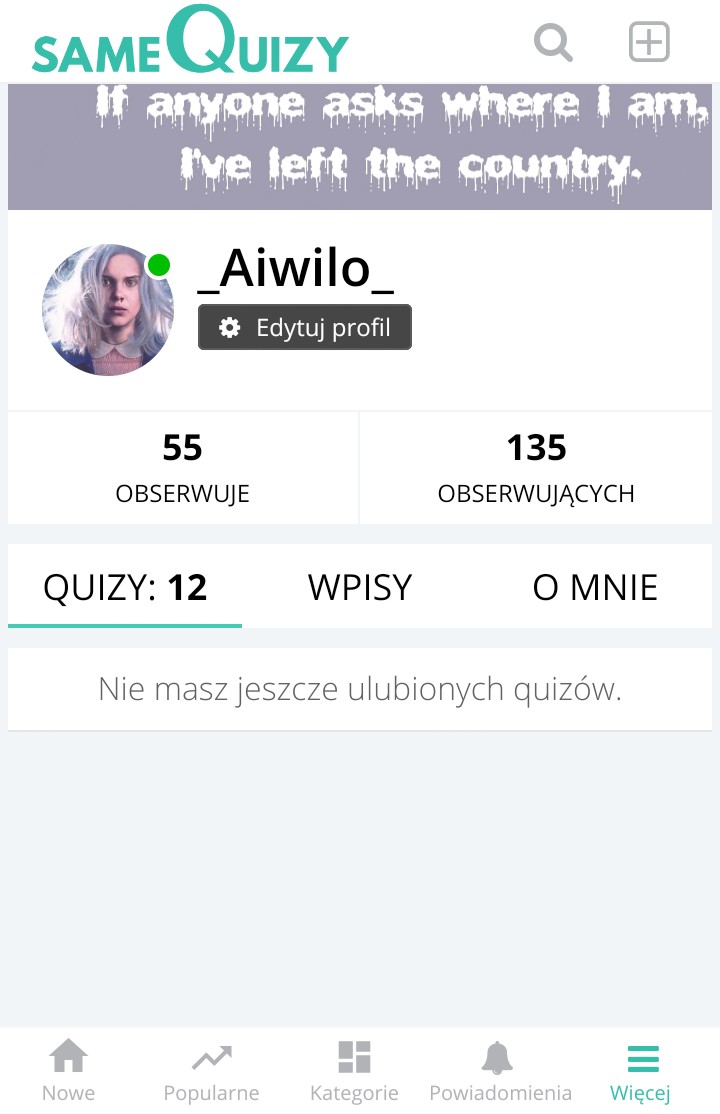720x1114 pixels.
Task: Switch to the O mnie tab
Action: coord(595,587)
